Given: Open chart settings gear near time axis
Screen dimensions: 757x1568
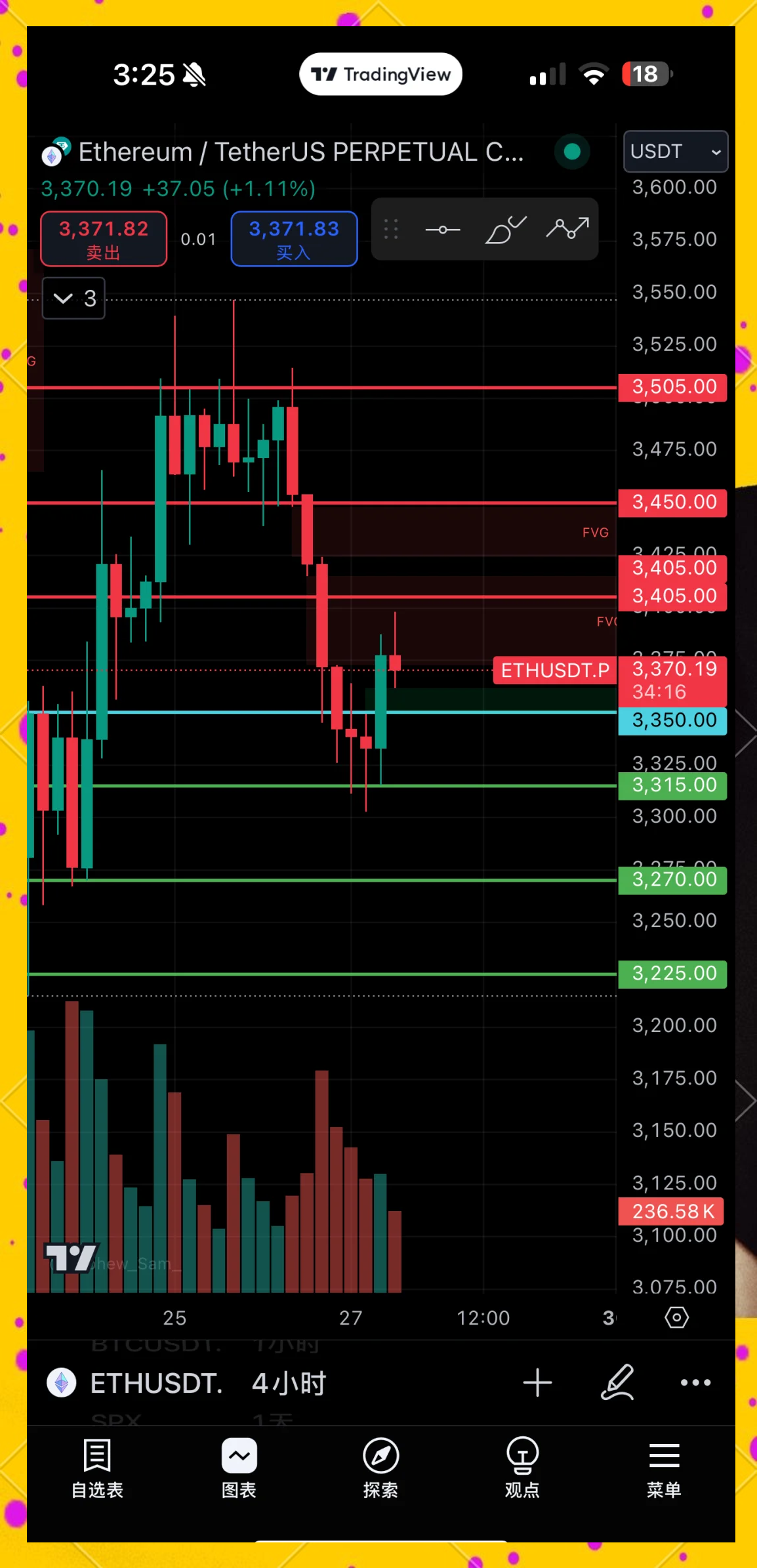Looking at the screenshot, I should coord(676,1317).
